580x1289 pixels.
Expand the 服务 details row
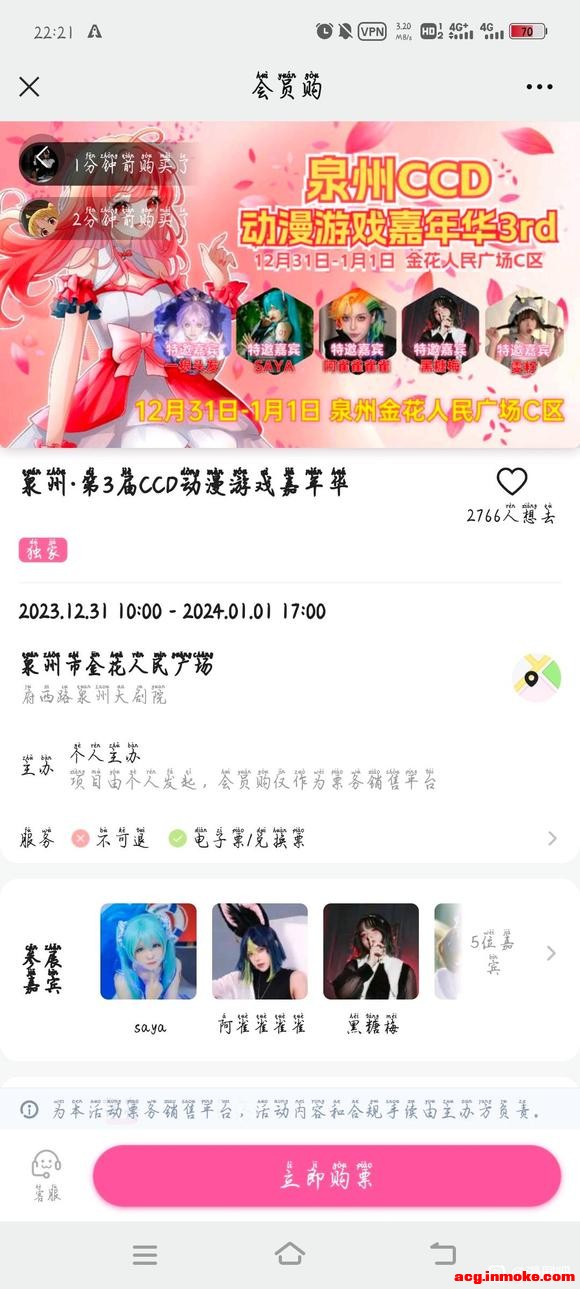pos(290,838)
